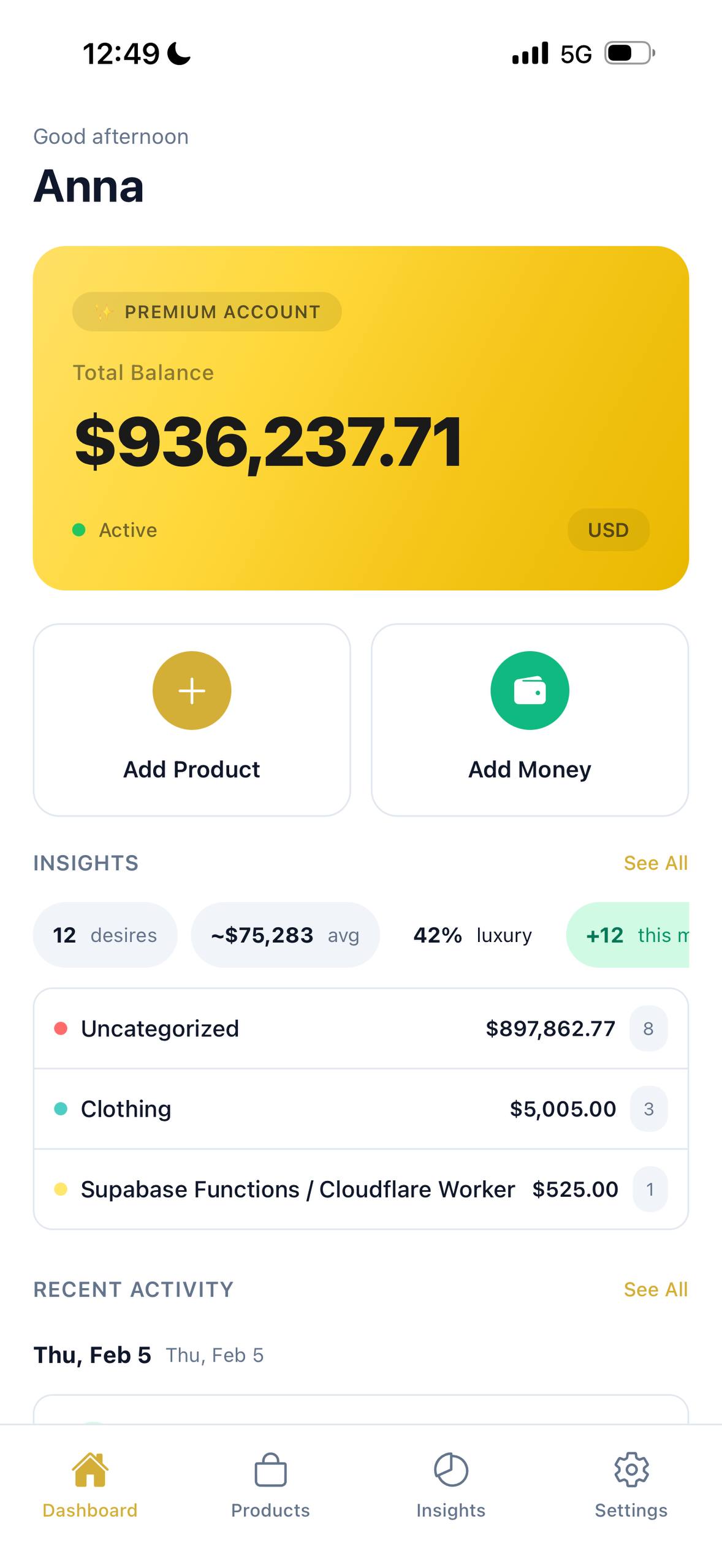The width and height of the screenshot is (722, 1568).
Task: Open See All for Insights
Action: (x=656, y=862)
